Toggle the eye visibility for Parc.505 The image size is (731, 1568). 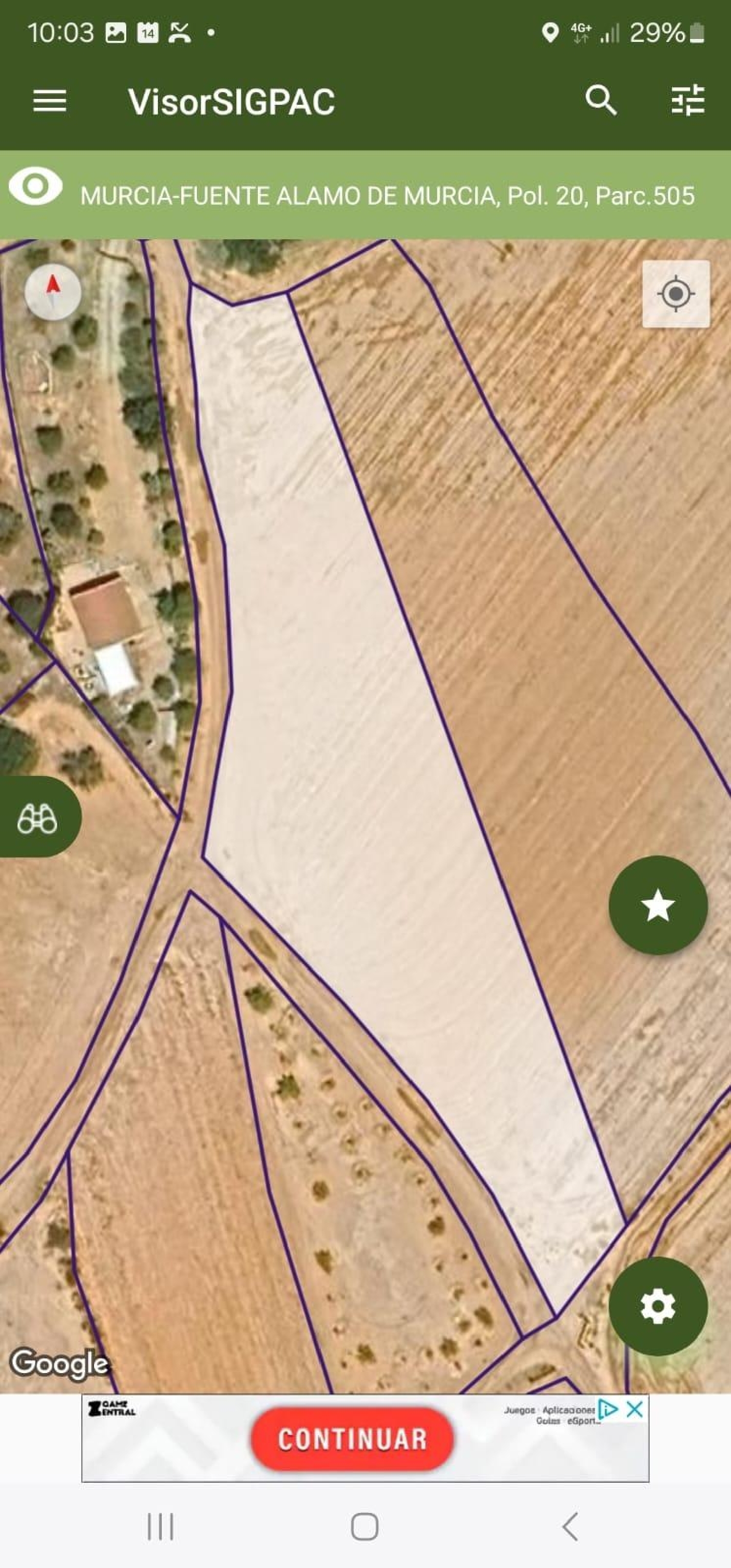35,187
